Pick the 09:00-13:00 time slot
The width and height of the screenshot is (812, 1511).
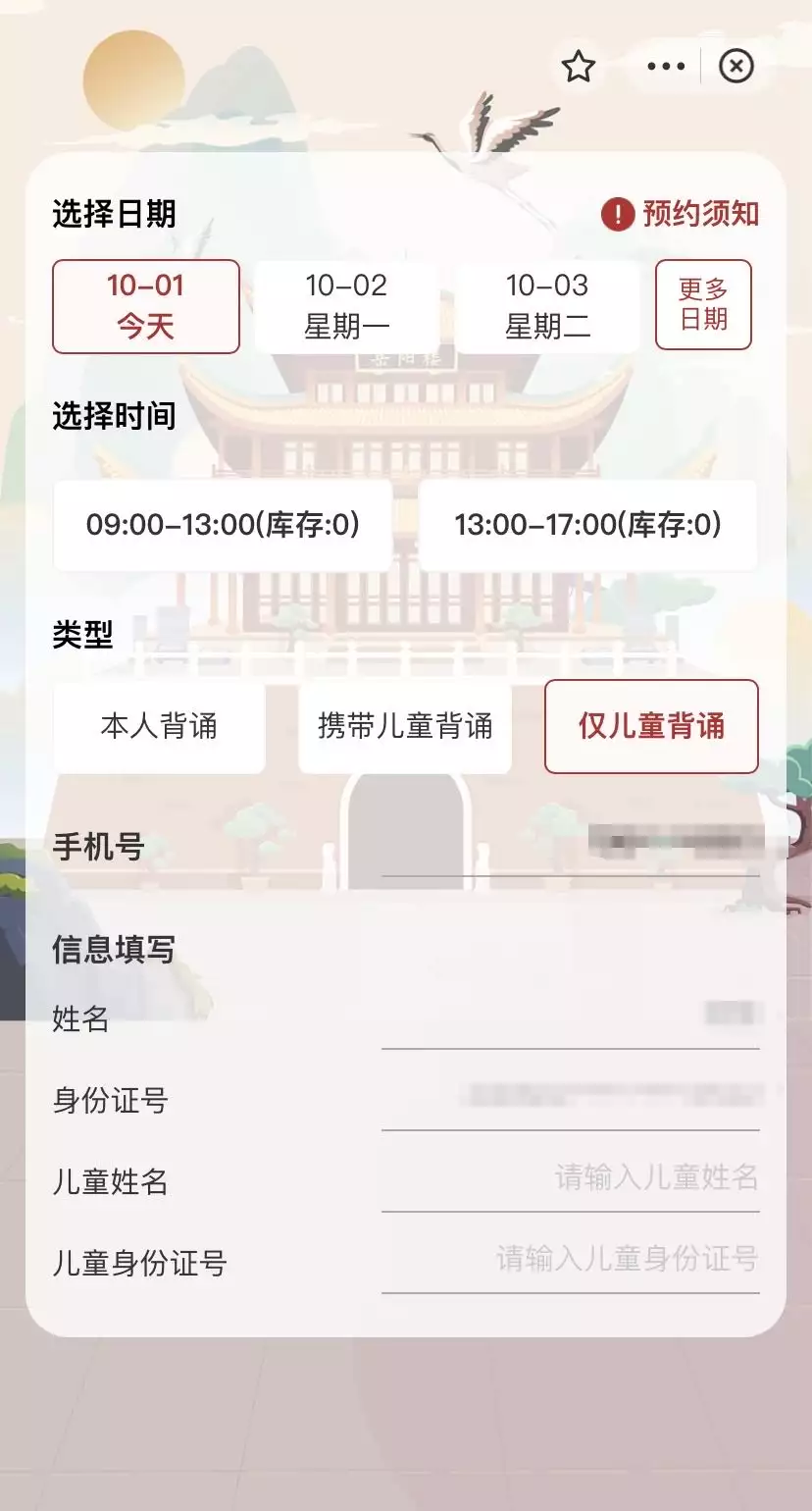pos(223,525)
